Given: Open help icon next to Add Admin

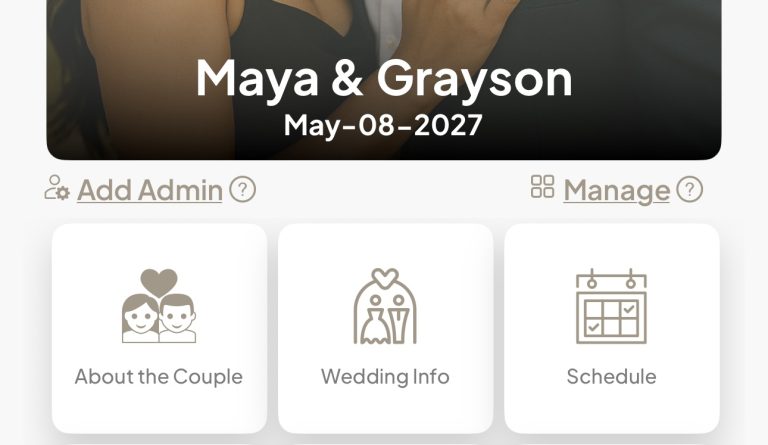Looking at the screenshot, I should point(242,189).
